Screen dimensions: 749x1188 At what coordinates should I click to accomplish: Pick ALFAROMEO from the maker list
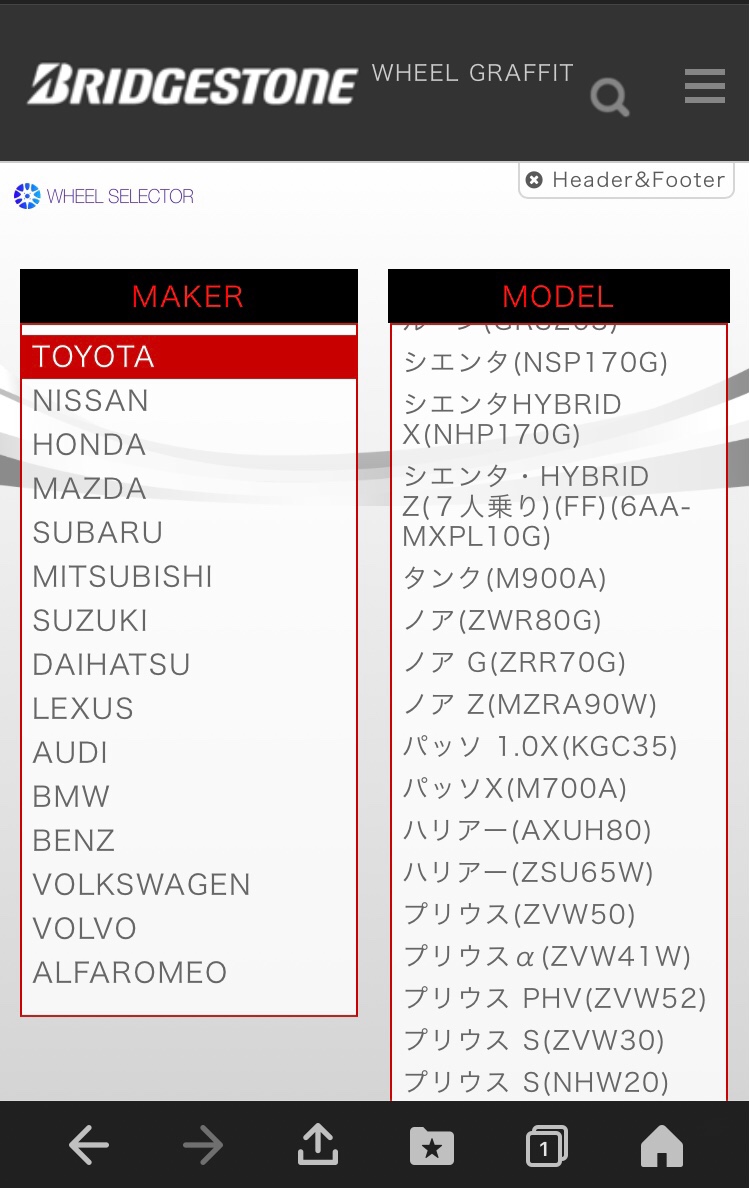pyautogui.click(x=130, y=973)
